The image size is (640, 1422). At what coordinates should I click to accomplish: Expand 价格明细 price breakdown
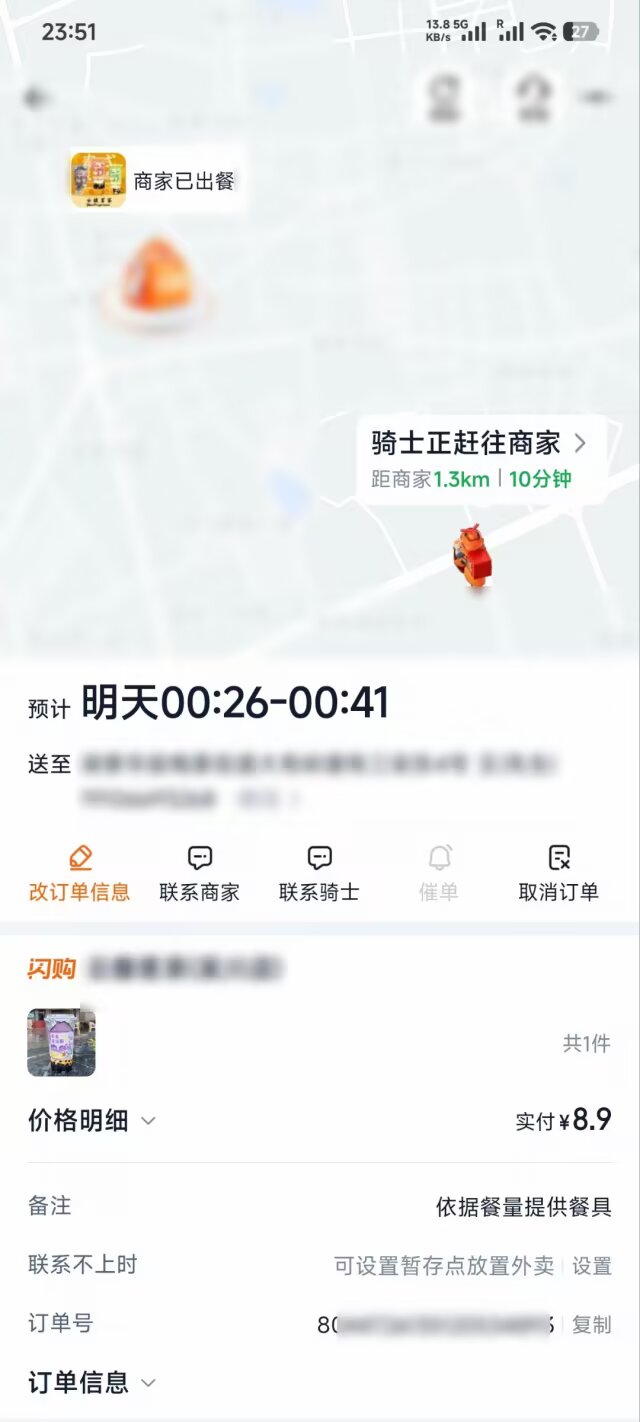92,1121
